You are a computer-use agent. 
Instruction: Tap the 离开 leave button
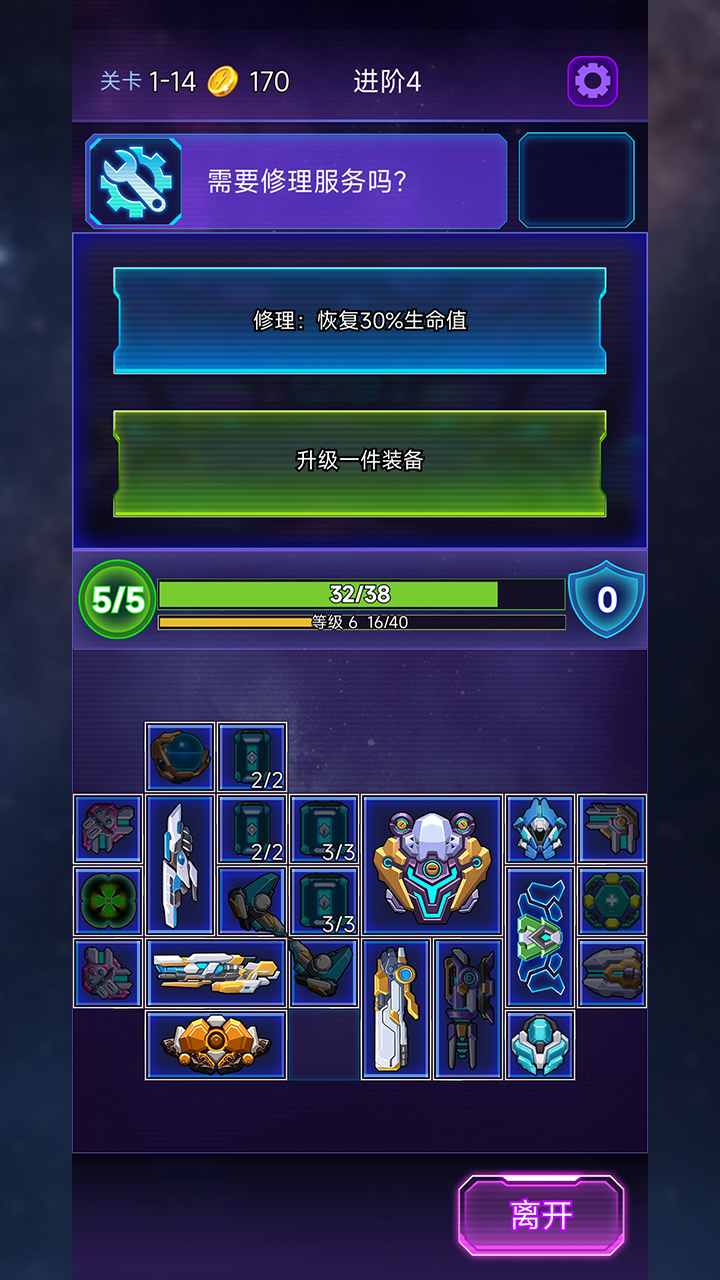[x=541, y=1215]
